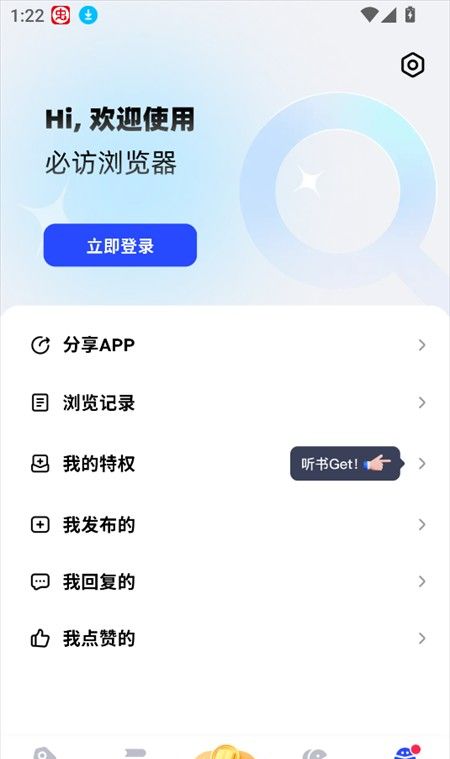Tap the 听书Get! tooltip bubble
450x759 pixels.
346,464
